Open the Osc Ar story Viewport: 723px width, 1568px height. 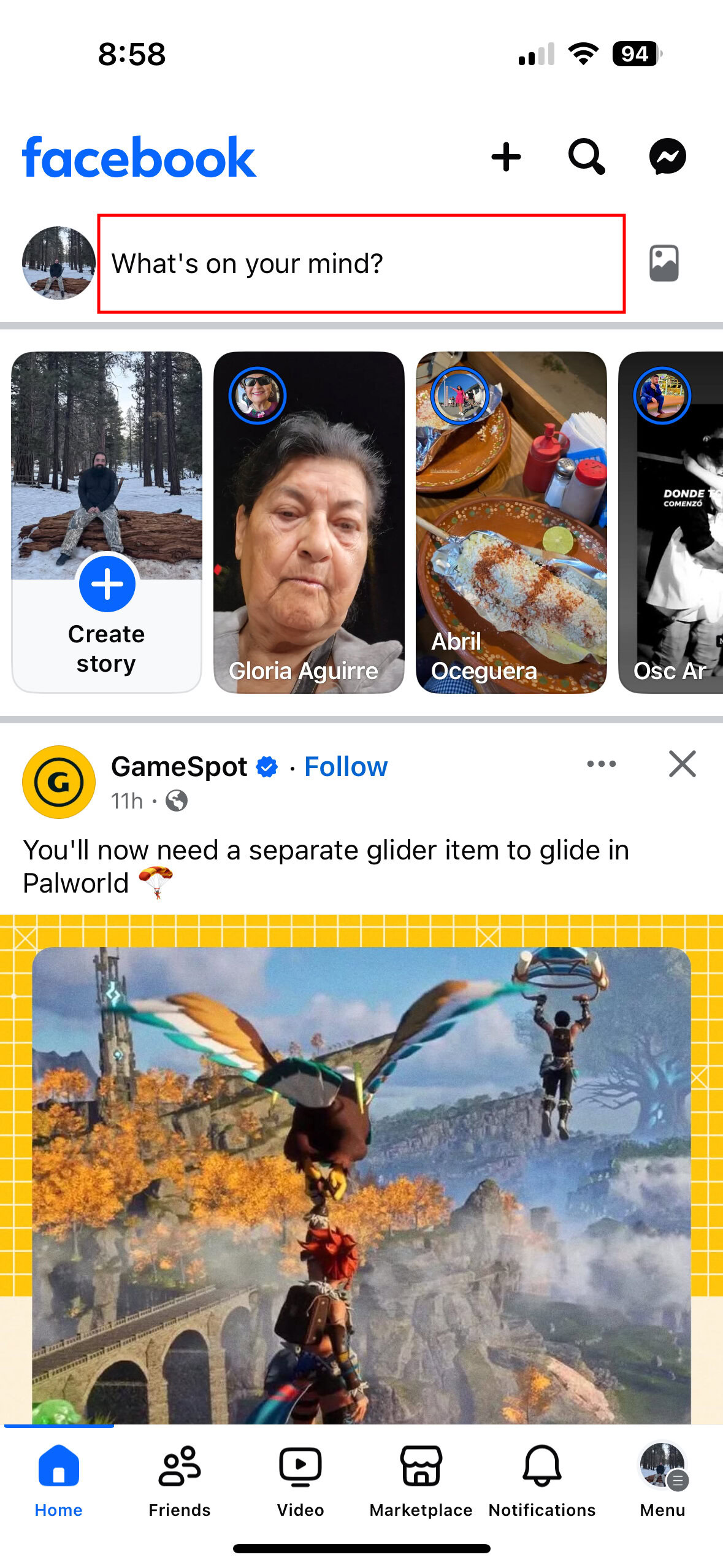pos(671,522)
